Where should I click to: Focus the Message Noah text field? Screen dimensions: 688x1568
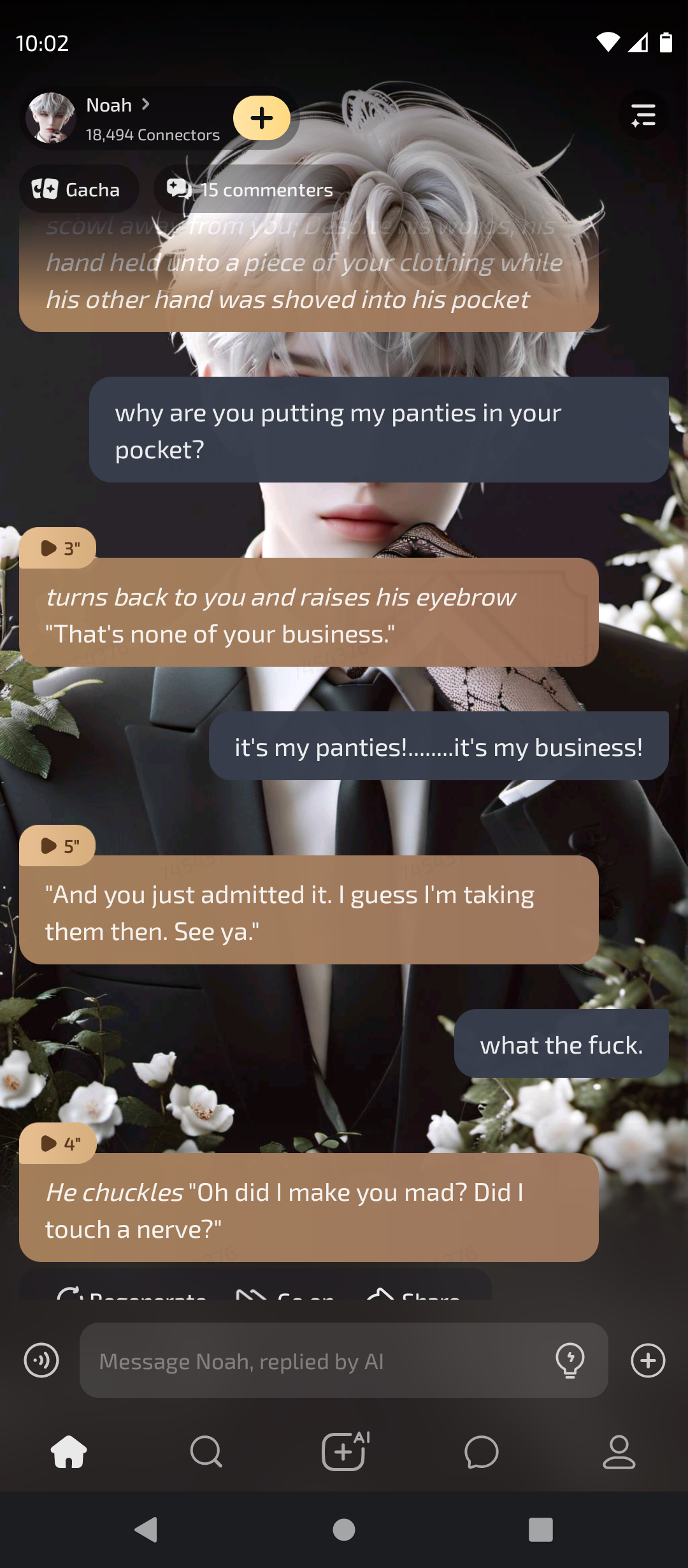coord(319,1361)
